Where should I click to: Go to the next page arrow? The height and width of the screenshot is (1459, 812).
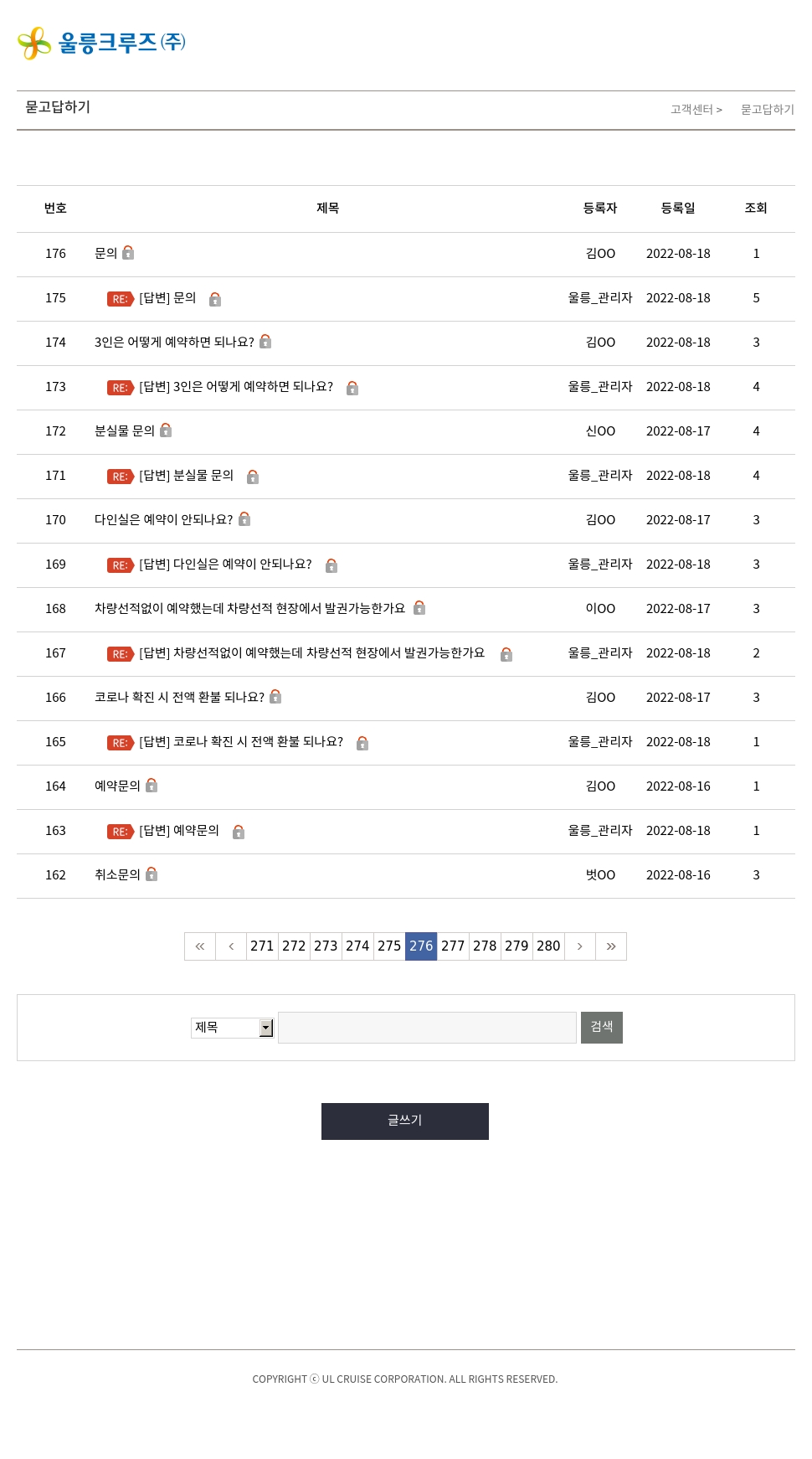579,946
